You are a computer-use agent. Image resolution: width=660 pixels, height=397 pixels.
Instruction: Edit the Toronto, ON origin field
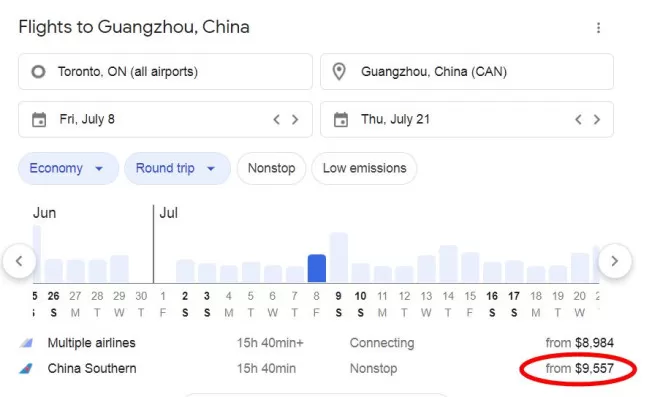(165, 72)
